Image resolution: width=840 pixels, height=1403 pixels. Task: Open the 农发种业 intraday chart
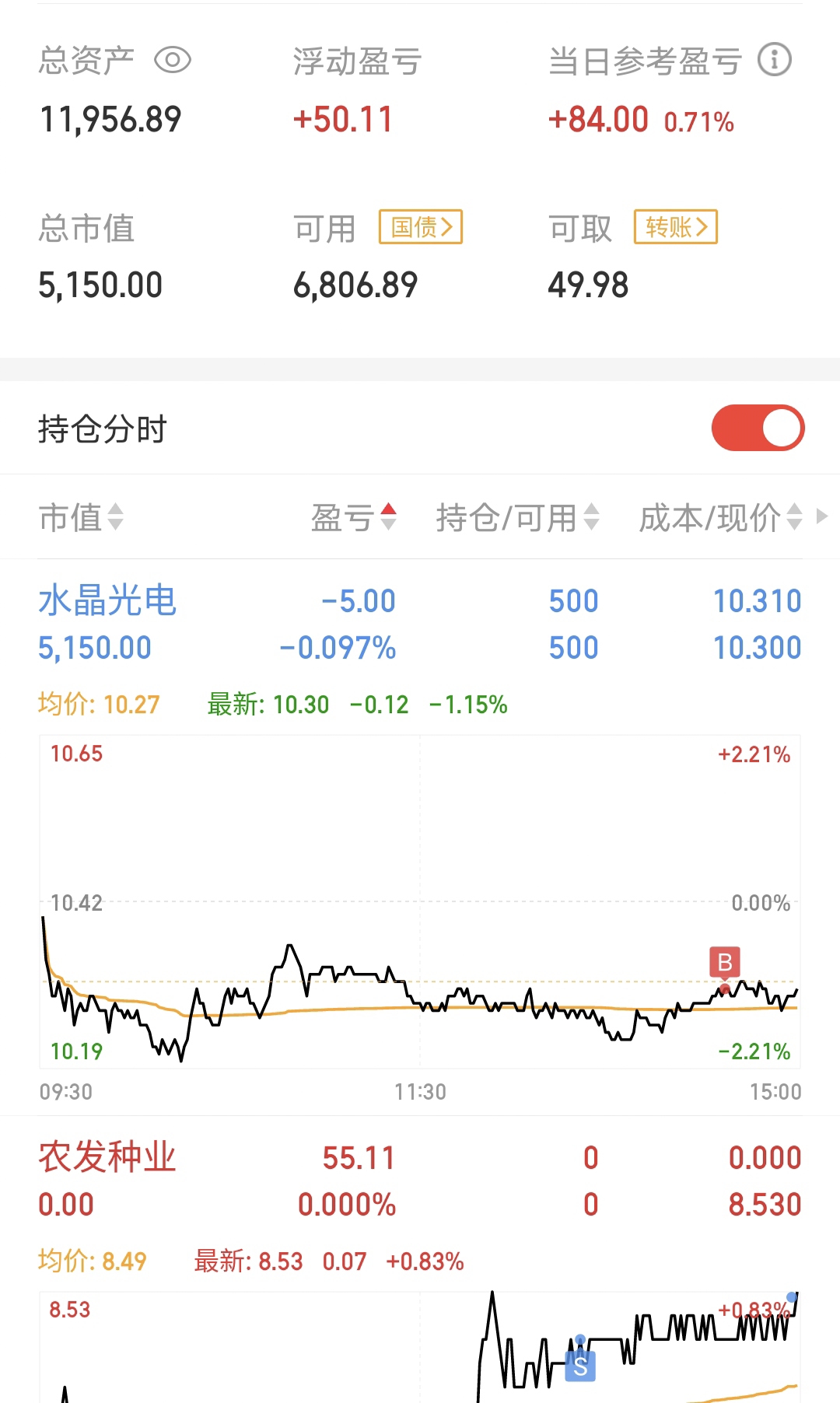coord(420,1347)
